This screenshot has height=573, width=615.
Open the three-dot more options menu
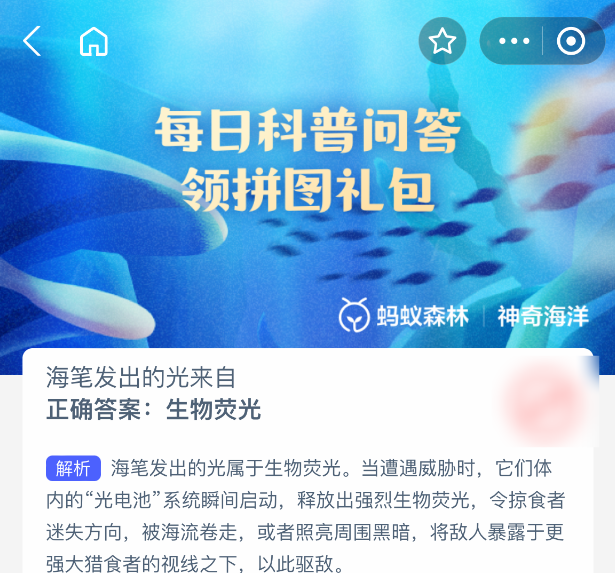pos(513,41)
